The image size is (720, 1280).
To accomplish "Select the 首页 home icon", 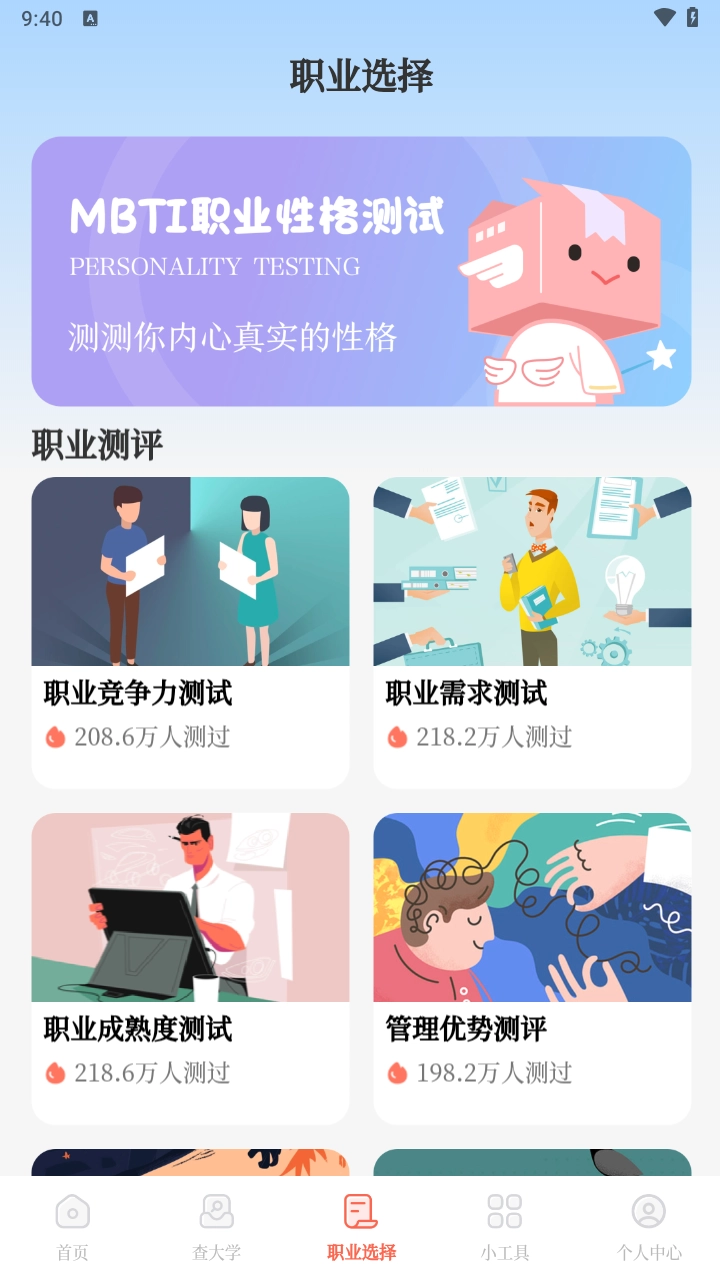I will pos(71,1211).
